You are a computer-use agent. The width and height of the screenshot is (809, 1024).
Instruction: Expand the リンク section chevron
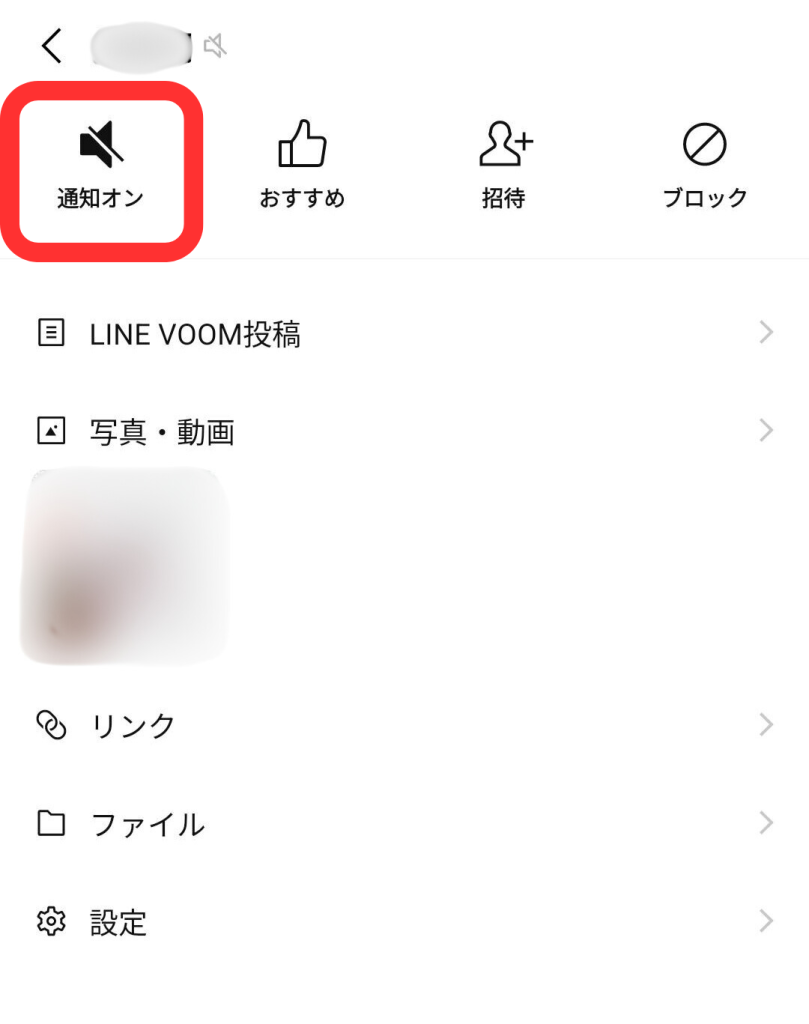[766, 725]
